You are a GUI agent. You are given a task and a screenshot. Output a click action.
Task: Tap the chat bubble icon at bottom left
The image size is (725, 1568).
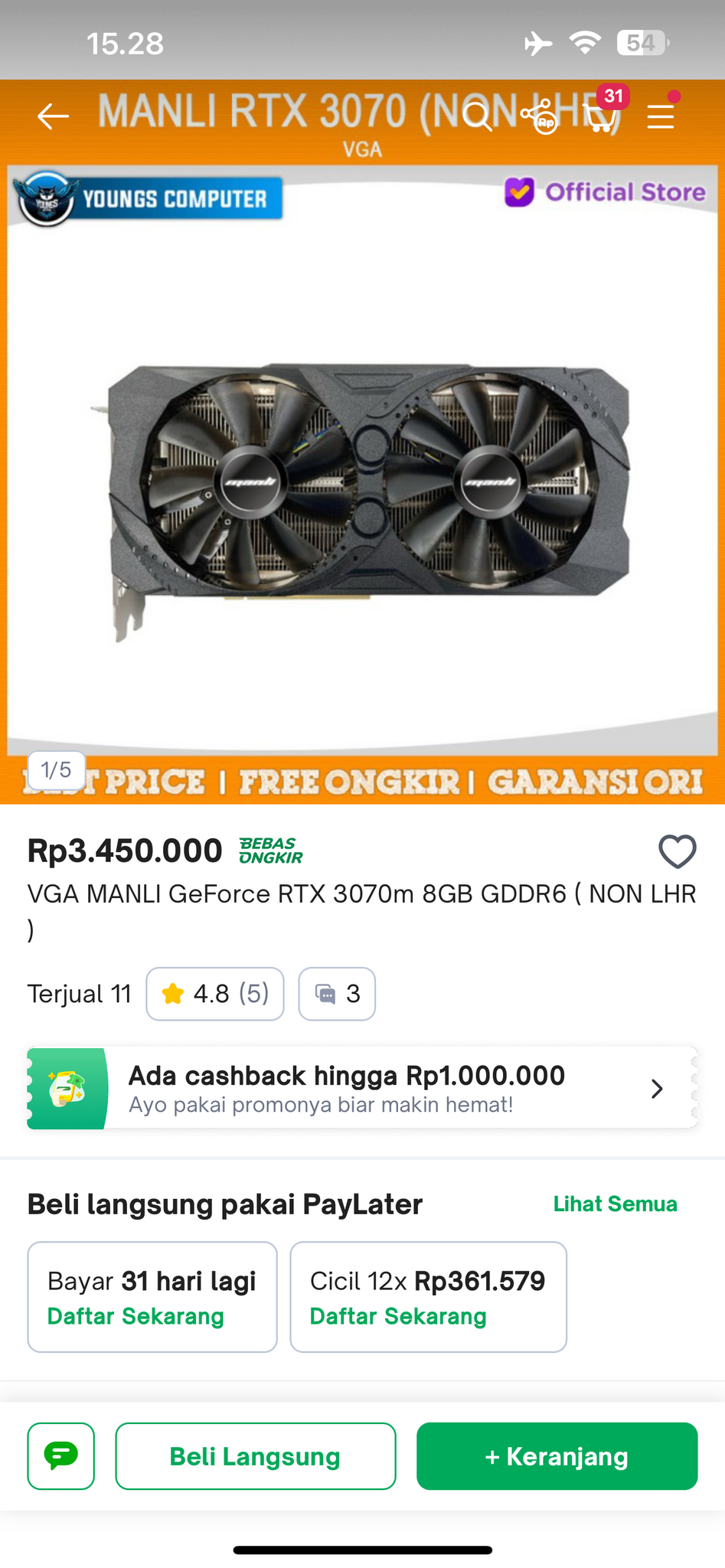pos(60,1456)
